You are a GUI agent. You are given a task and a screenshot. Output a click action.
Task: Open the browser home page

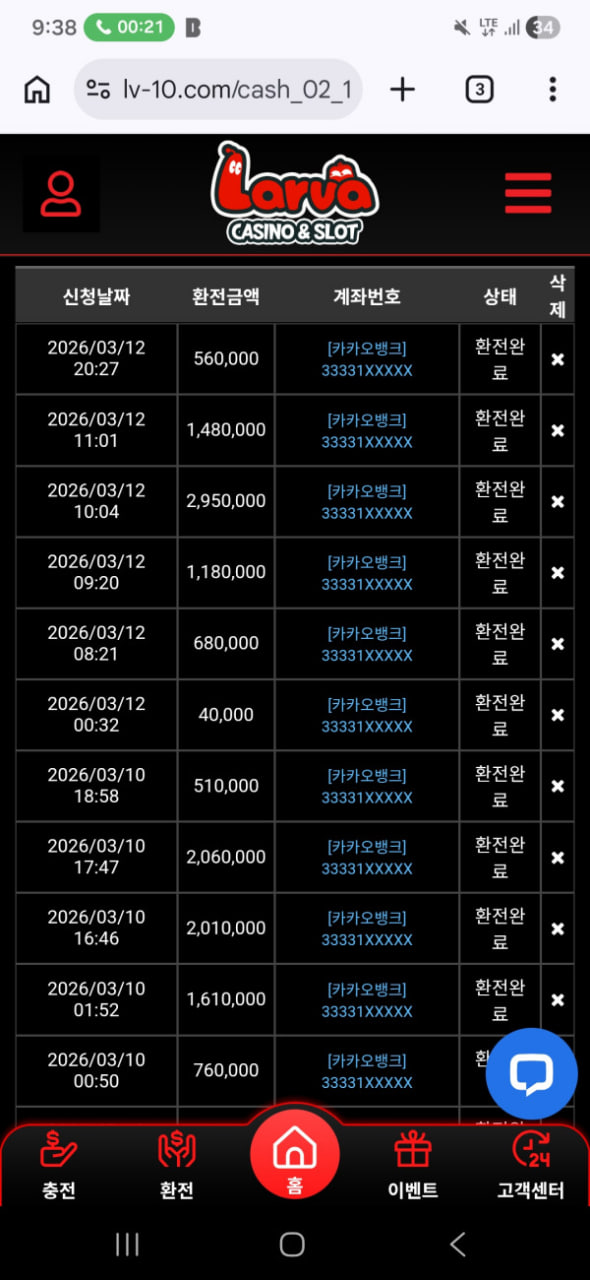(37, 89)
